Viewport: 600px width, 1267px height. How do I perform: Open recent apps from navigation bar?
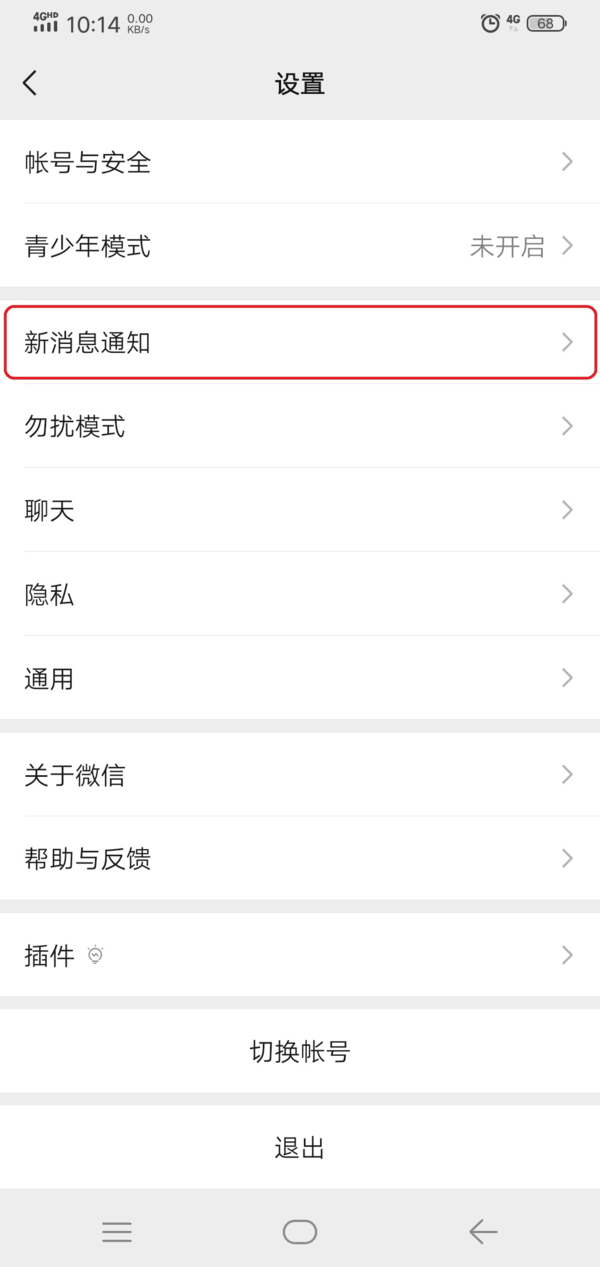117,1232
